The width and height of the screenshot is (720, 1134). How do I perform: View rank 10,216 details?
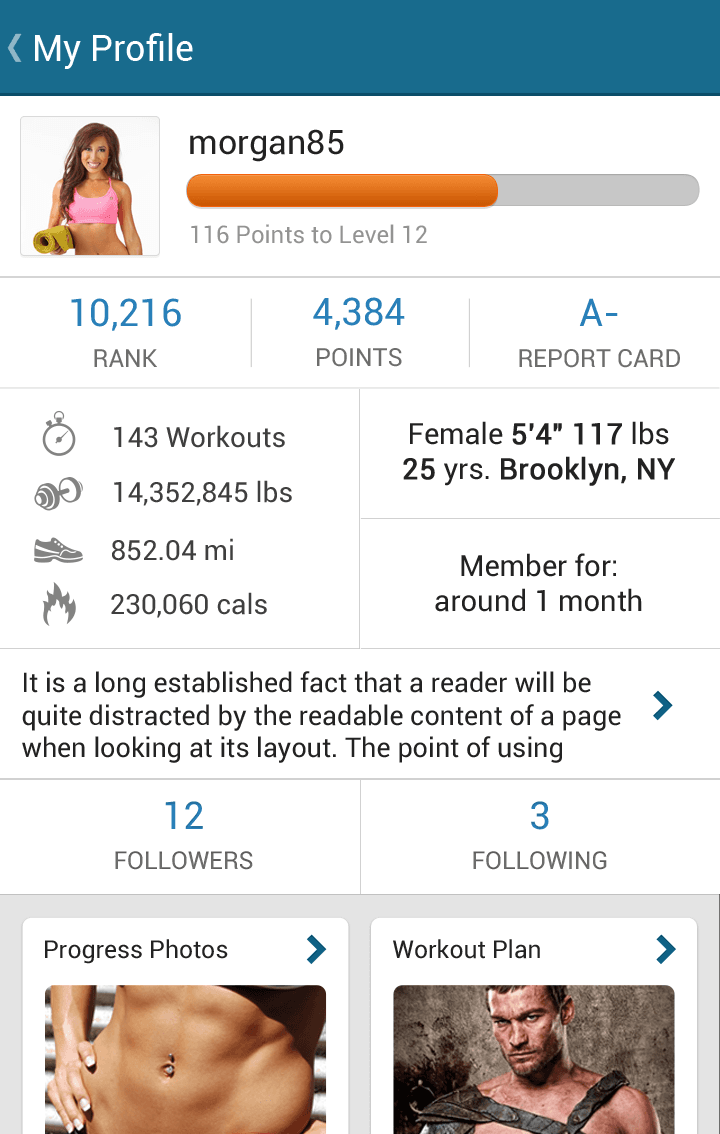tap(125, 332)
